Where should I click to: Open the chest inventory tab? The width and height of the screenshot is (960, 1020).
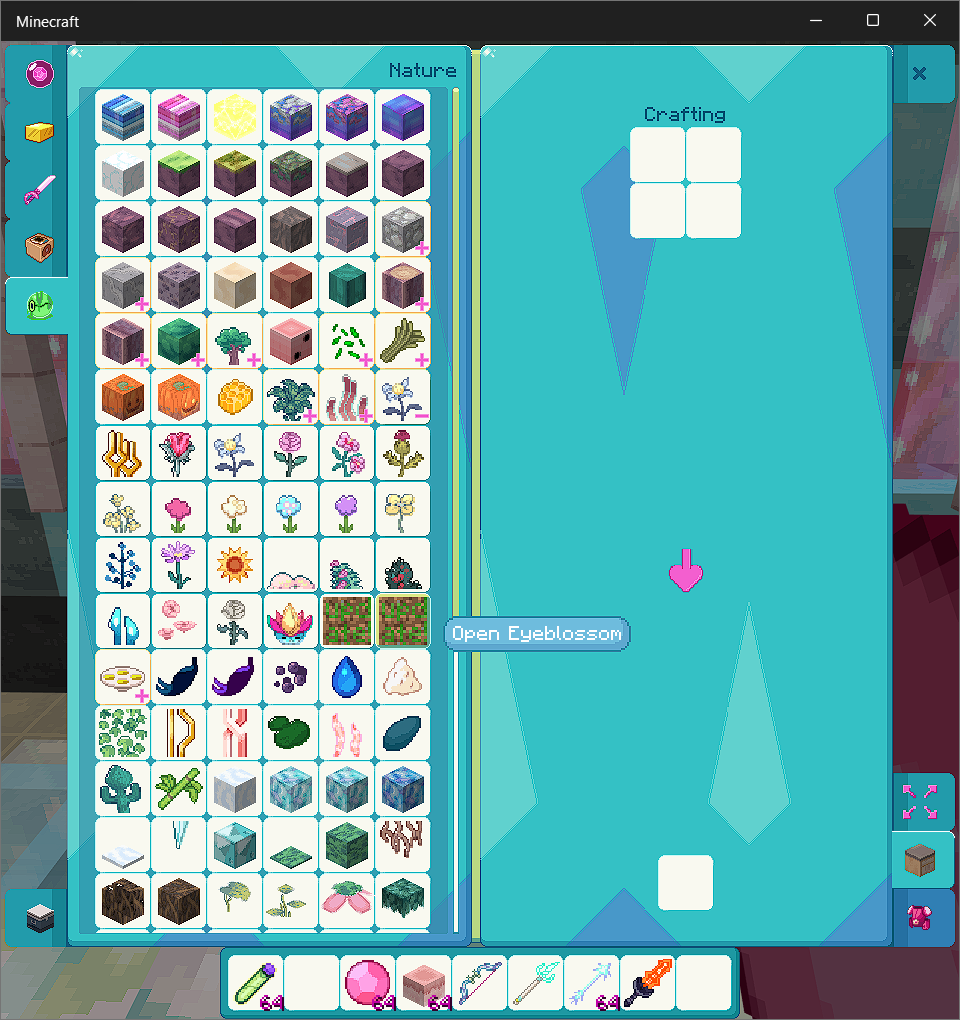(920, 860)
